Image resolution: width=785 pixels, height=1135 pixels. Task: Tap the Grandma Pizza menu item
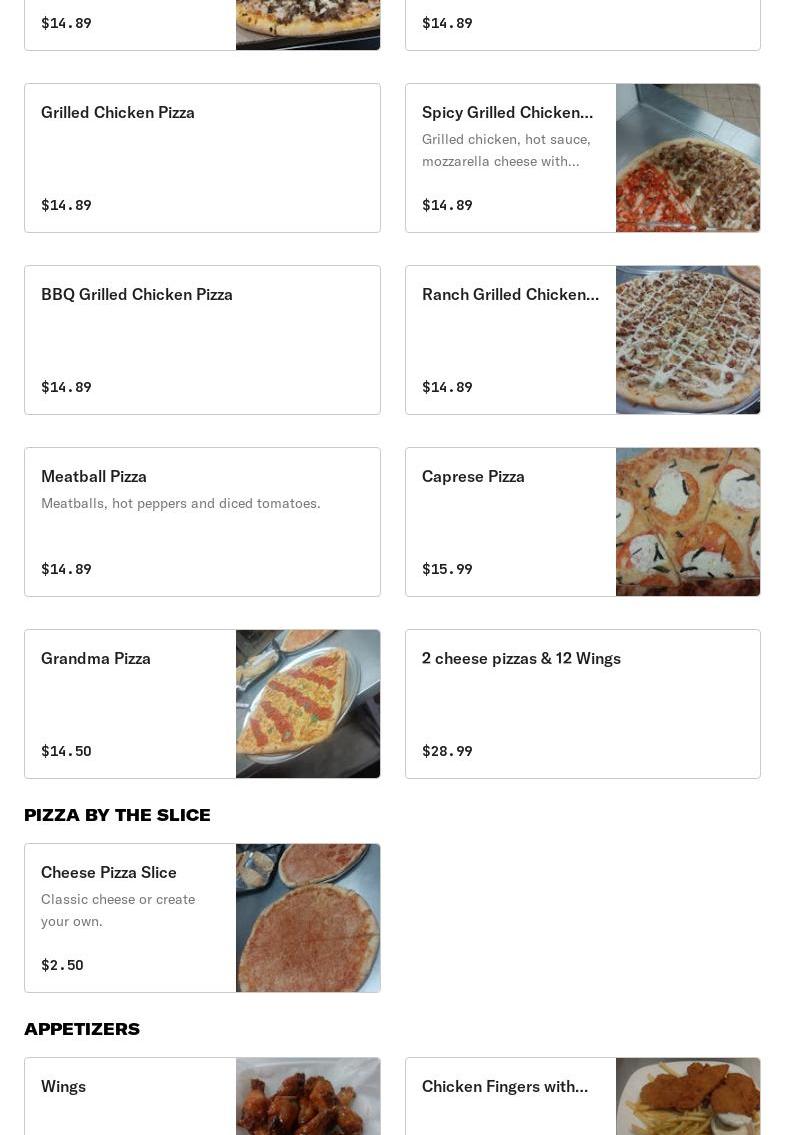tap(202, 704)
